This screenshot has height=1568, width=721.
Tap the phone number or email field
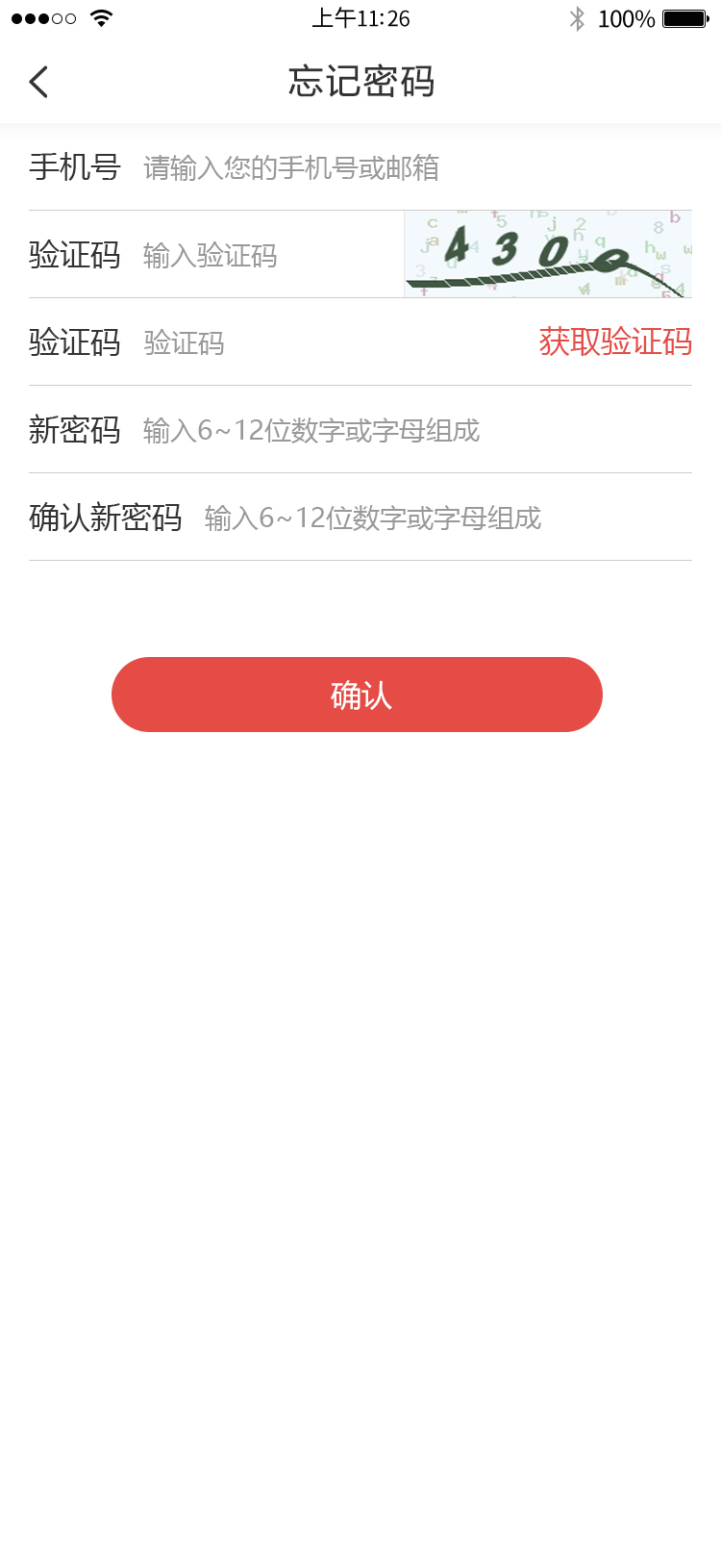[385, 168]
